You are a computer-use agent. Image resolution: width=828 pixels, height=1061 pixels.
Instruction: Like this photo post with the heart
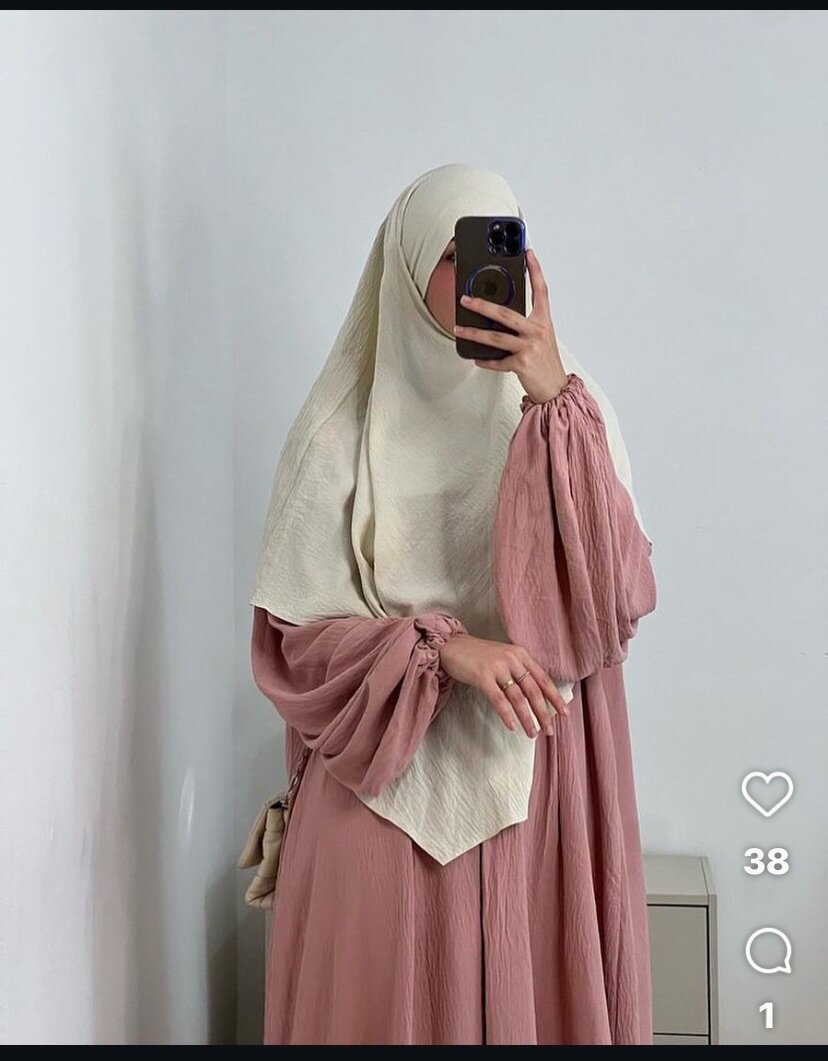[x=767, y=794]
